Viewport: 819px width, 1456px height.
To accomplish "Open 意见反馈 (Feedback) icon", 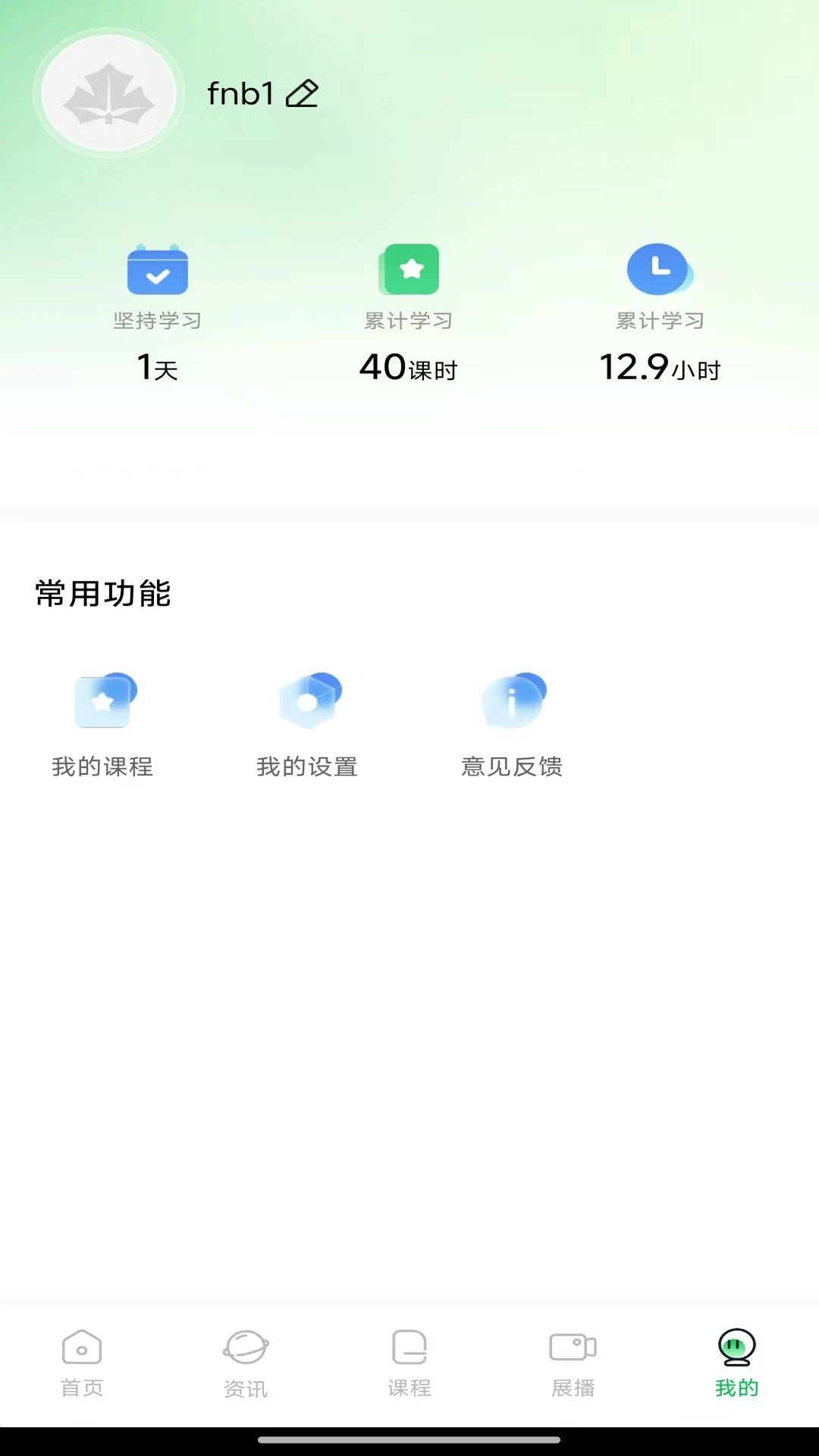I will (513, 701).
